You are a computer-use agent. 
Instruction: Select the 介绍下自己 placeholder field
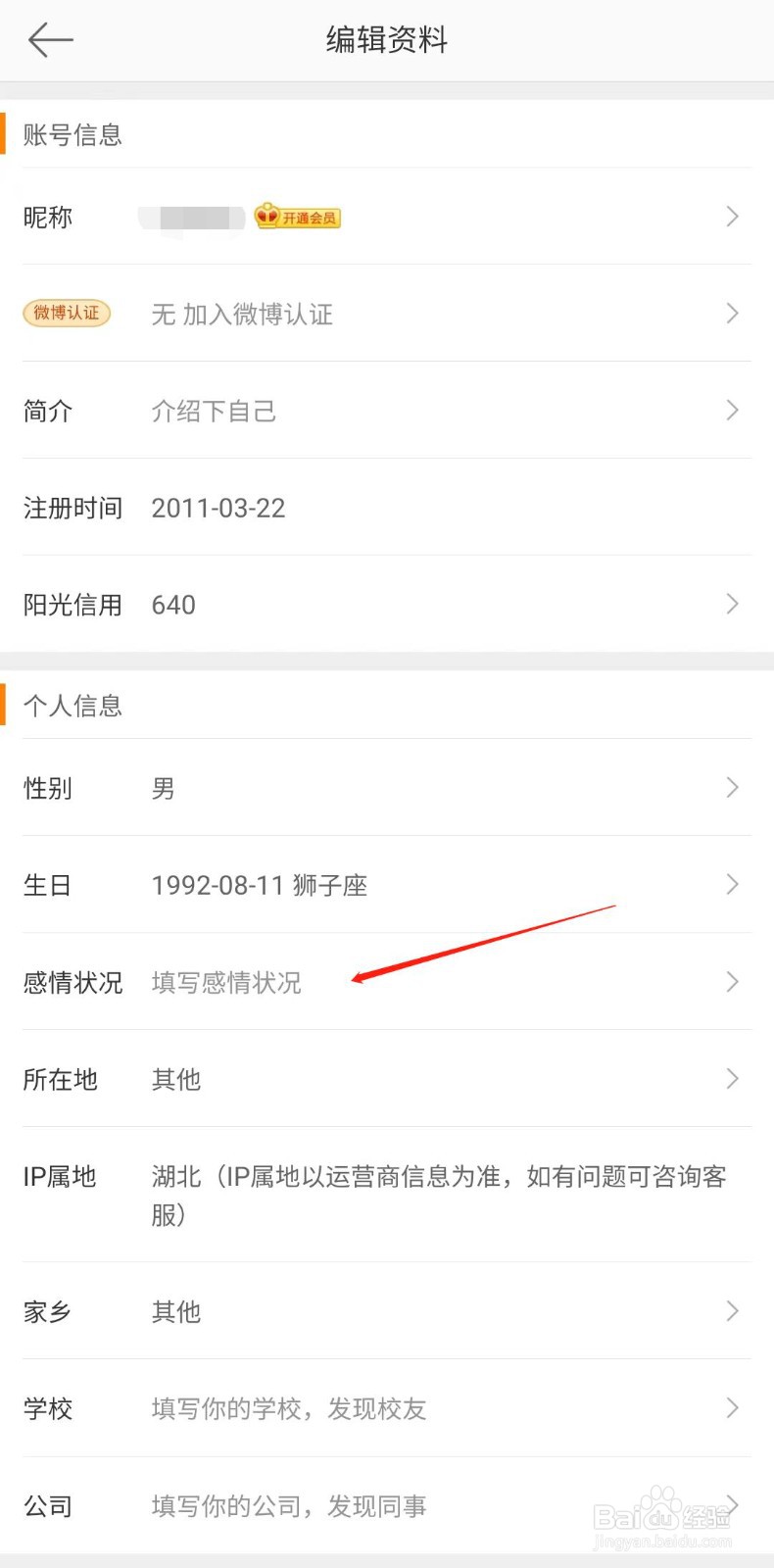coord(215,411)
